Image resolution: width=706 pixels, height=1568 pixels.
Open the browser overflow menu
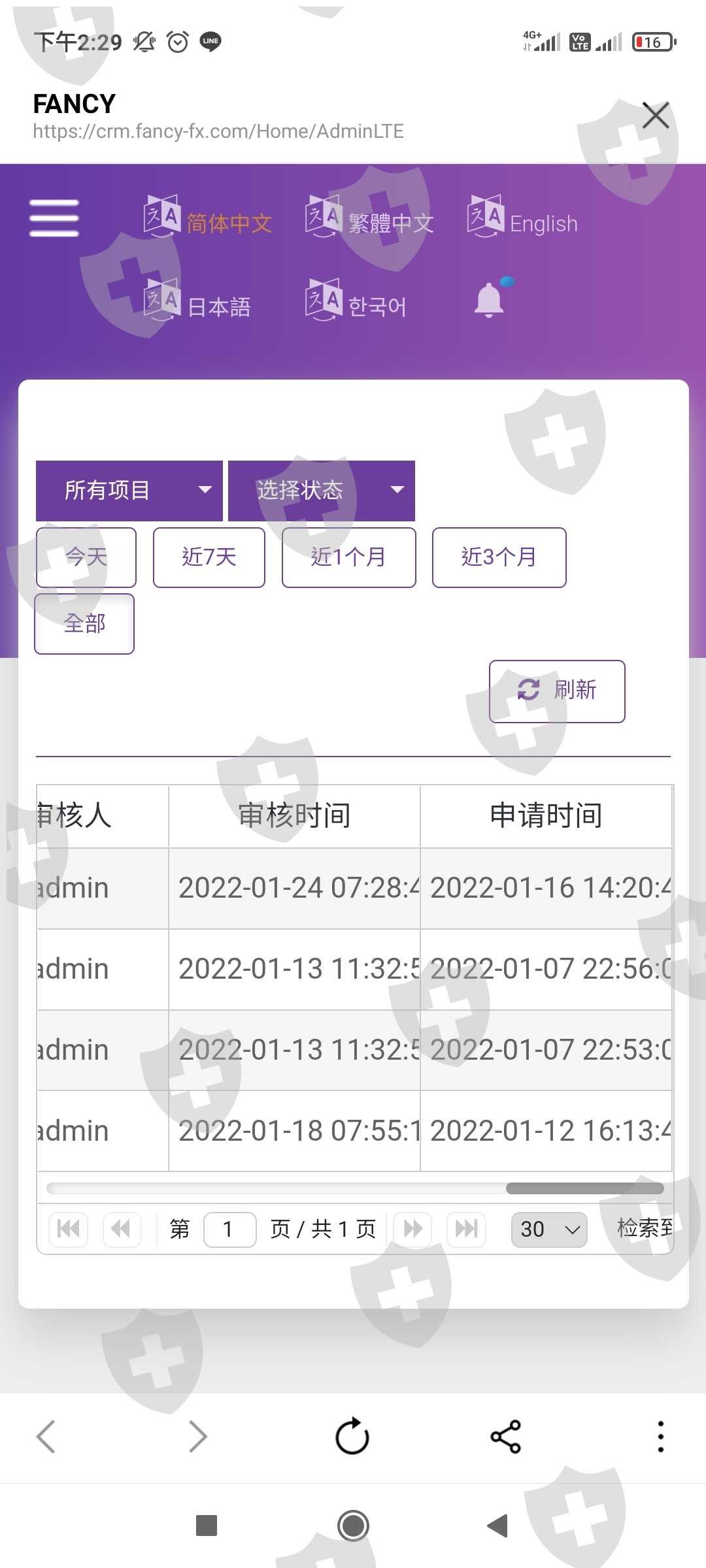tap(660, 1436)
